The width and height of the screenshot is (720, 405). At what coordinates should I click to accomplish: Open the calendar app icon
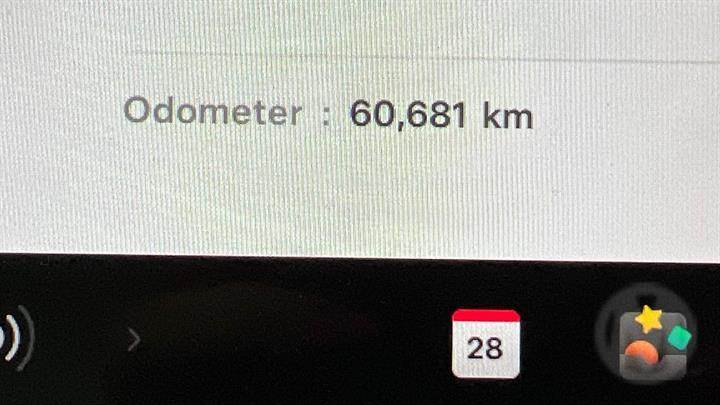485,344
